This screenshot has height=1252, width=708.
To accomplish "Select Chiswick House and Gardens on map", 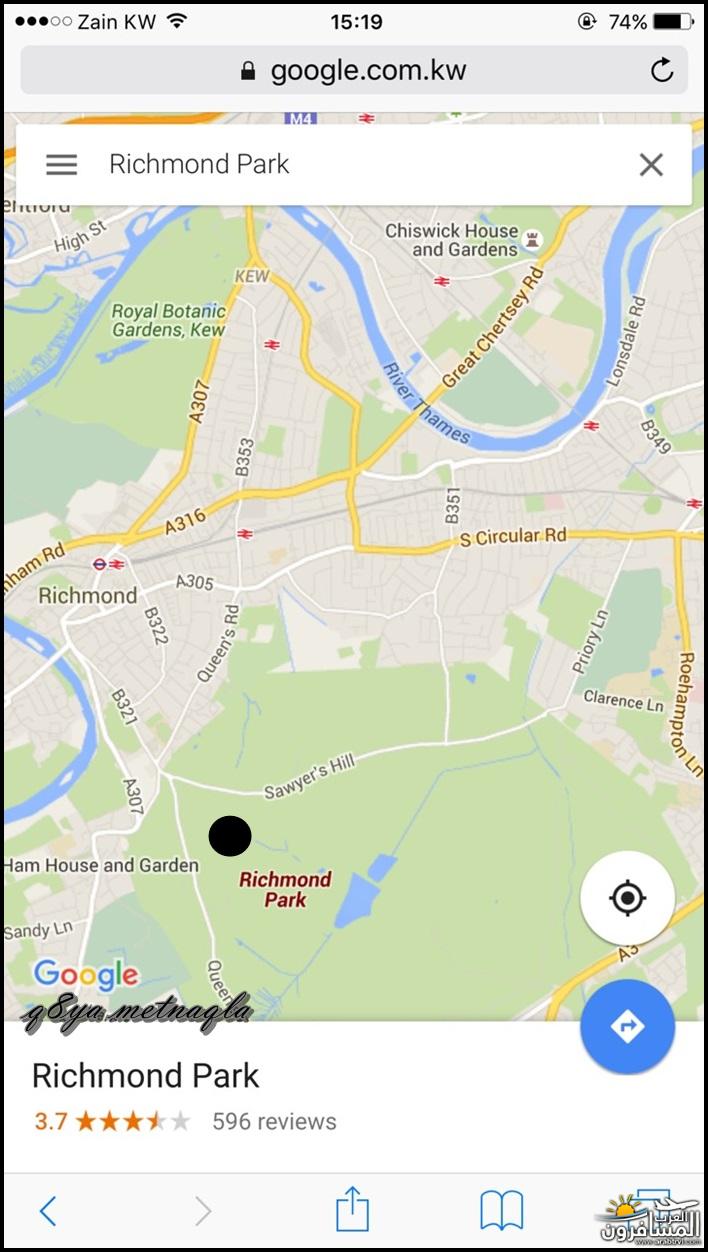I will click(453, 240).
